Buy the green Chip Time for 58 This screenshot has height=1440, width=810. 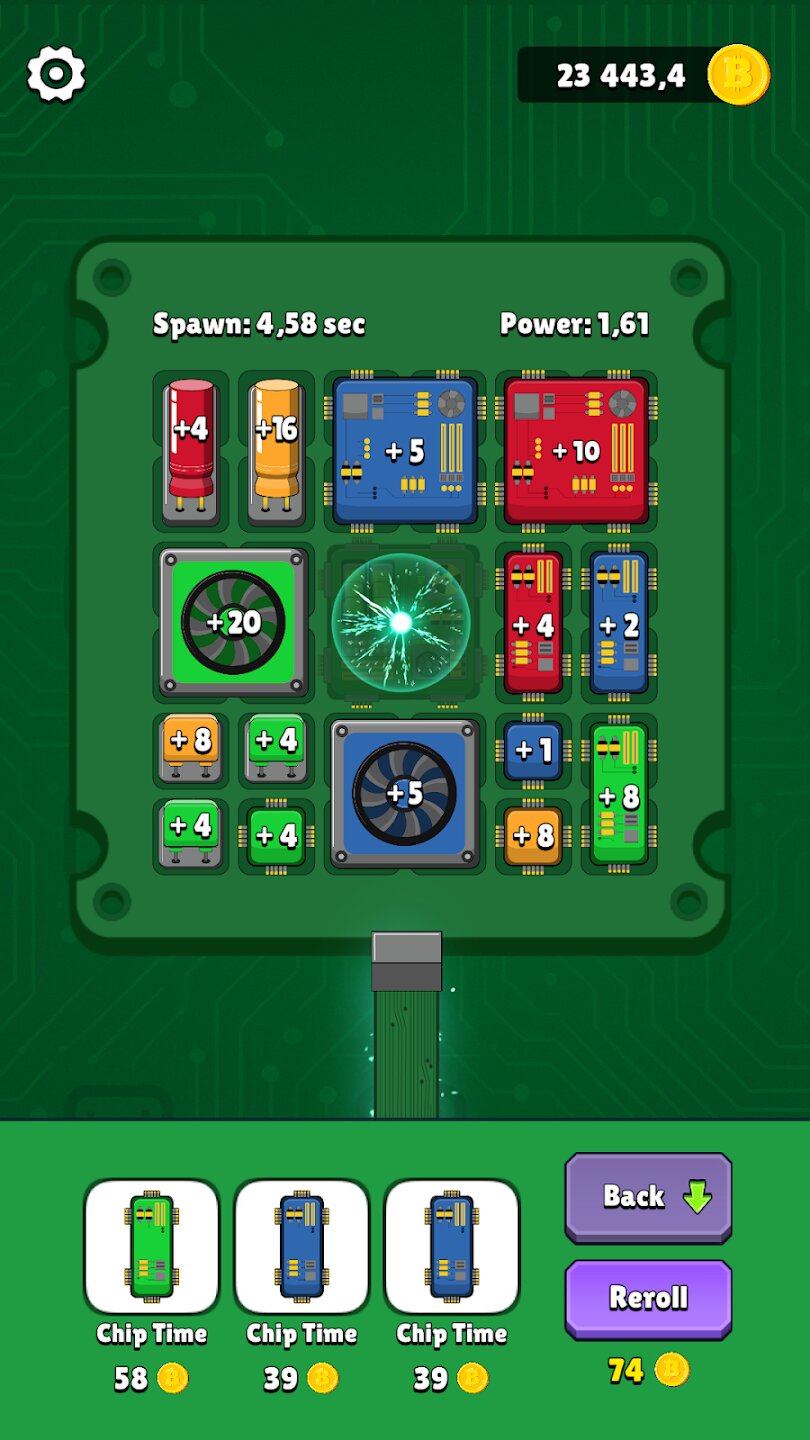point(152,1246)
